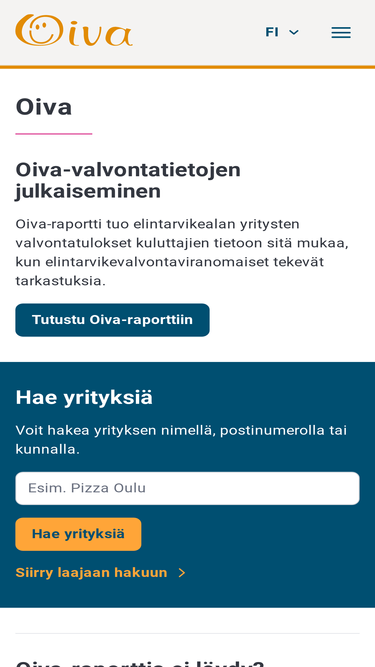
Task: Open the Siirry laajaan hakuun link
Action: point(101,573)
